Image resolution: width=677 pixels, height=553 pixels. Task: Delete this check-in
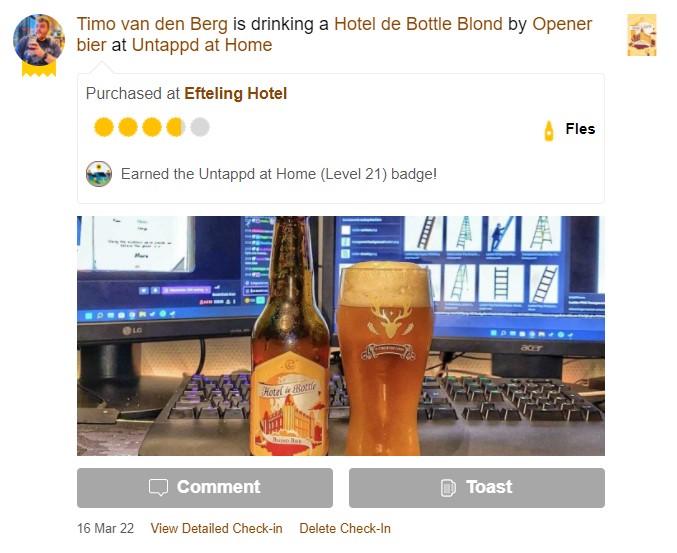344,529
